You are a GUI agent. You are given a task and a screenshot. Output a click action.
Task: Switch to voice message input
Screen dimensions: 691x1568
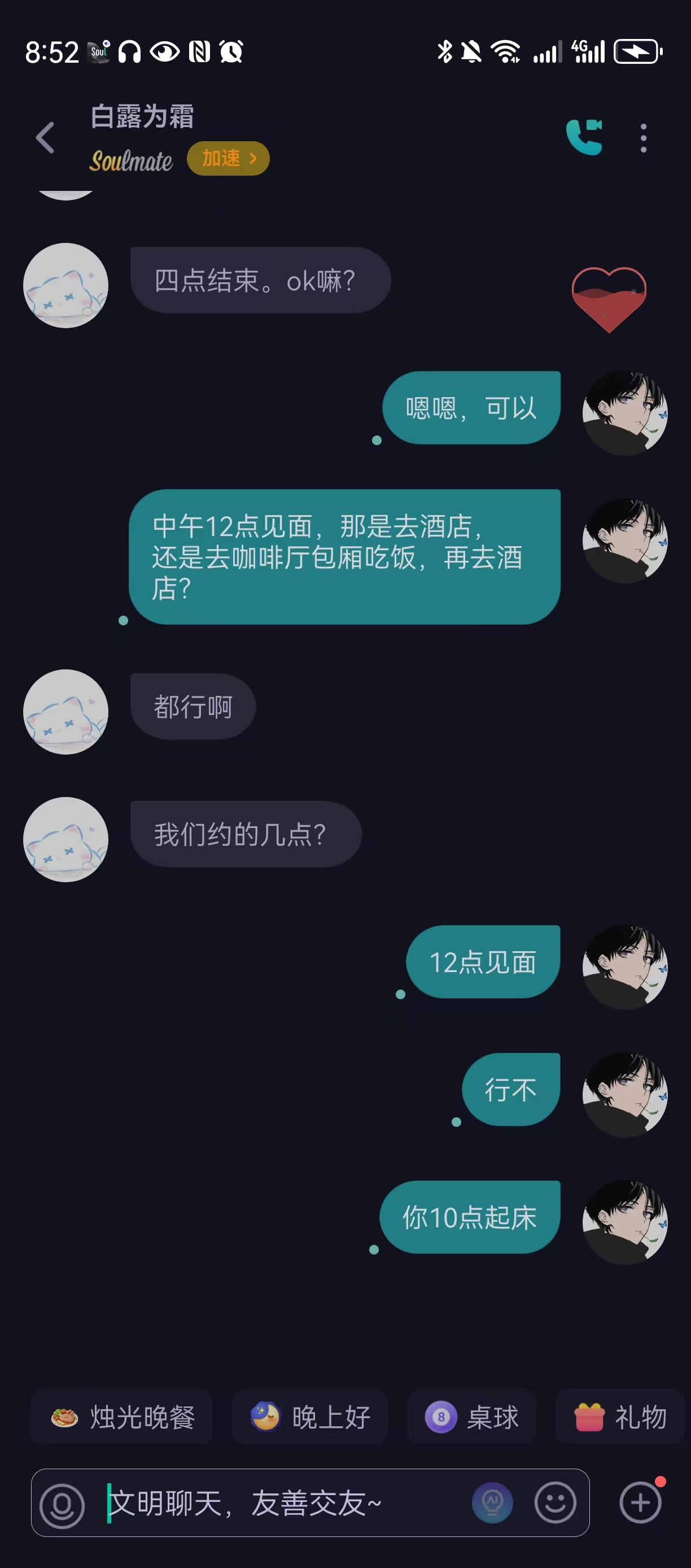point(62,1505)
